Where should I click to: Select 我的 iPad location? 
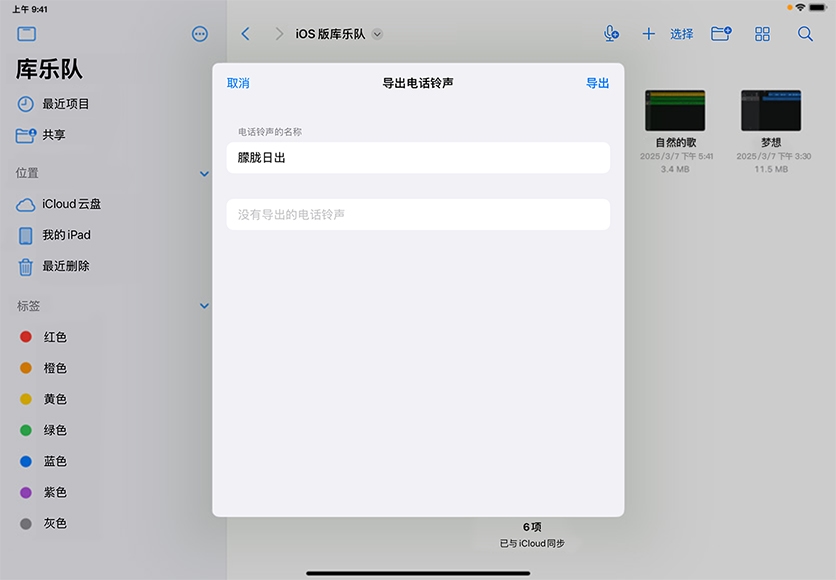[66, 235]
